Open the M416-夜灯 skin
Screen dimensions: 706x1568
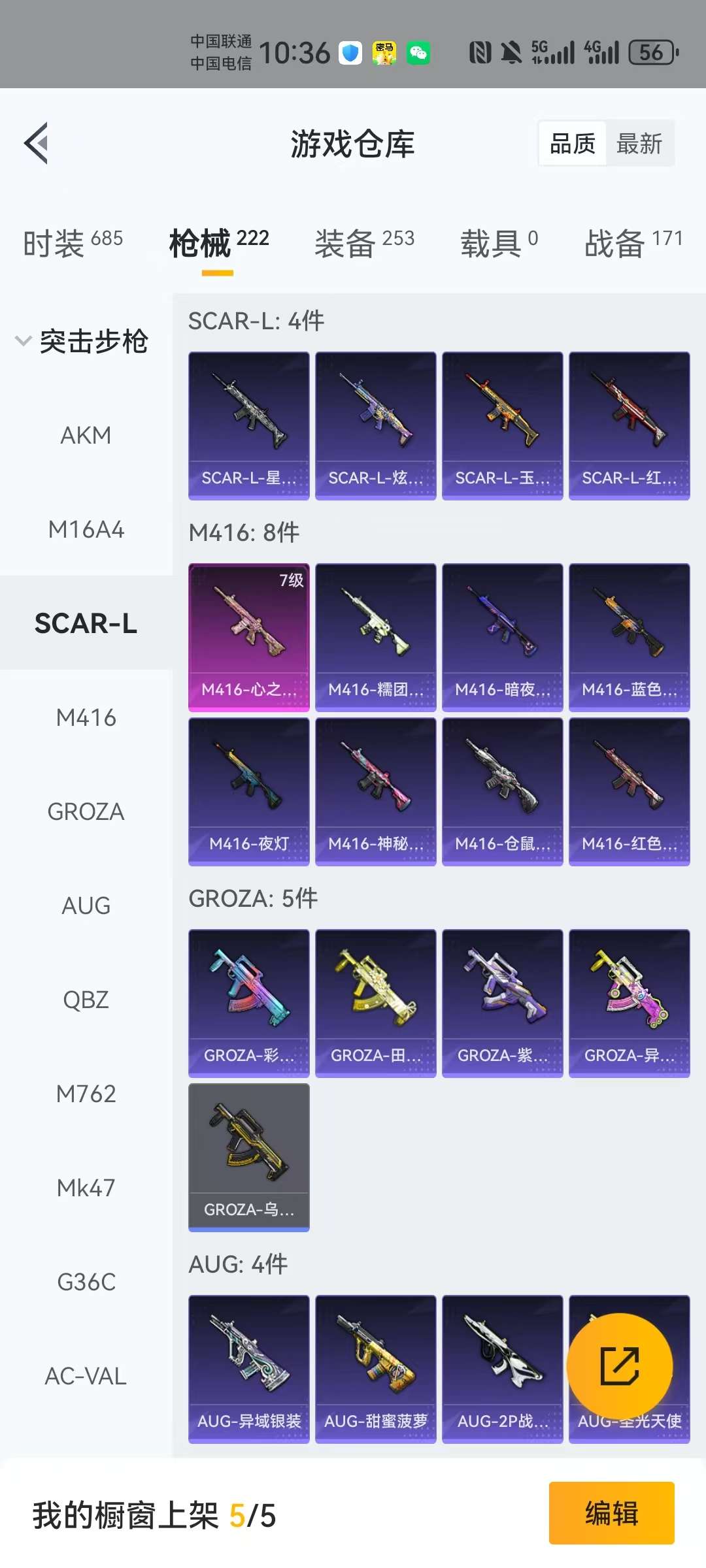coord(248,791)
